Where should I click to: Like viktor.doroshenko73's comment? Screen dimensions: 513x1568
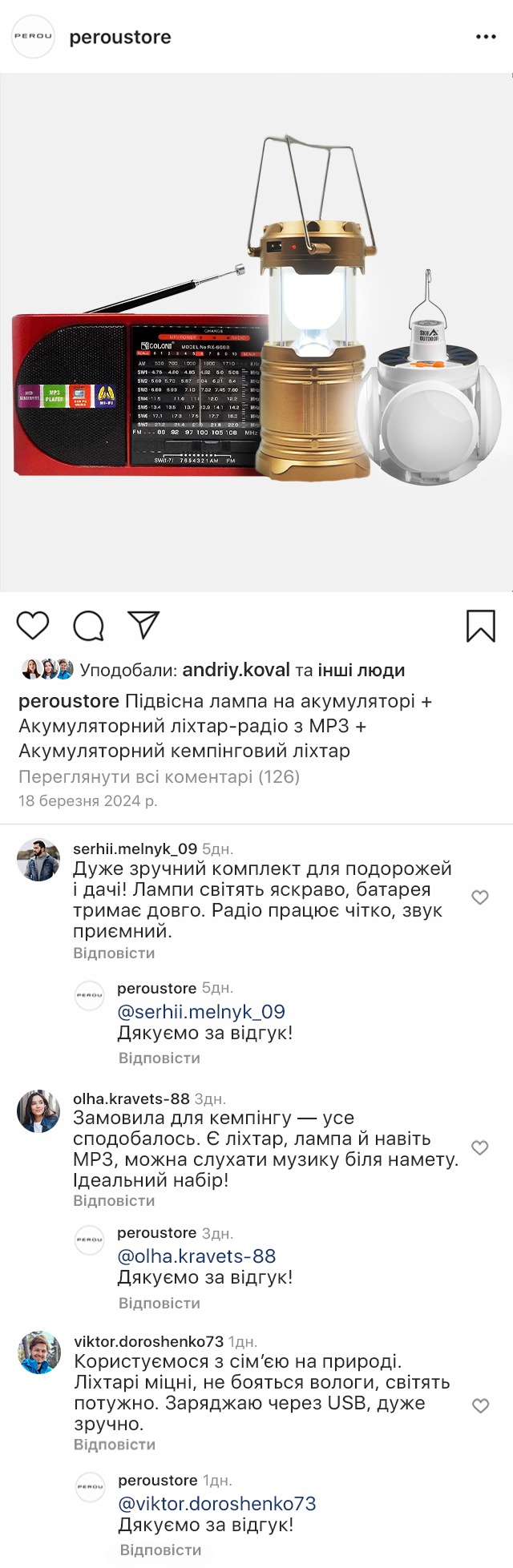[x=480, y=1405]
